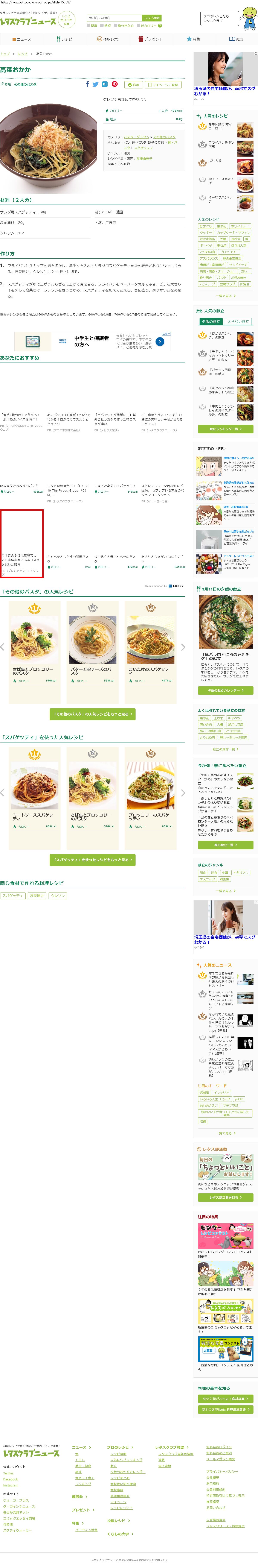258x1568 pixels.
Task: Open the 体験レポ navigation tab
Action: click(x=108, y=39)
